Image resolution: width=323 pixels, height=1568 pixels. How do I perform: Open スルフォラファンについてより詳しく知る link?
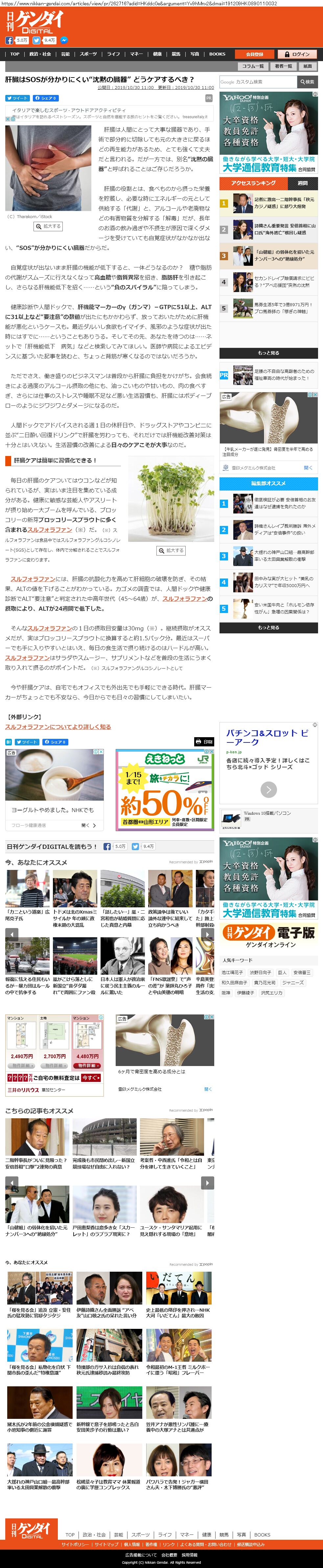pyautogui.click(x=58, y=726)
